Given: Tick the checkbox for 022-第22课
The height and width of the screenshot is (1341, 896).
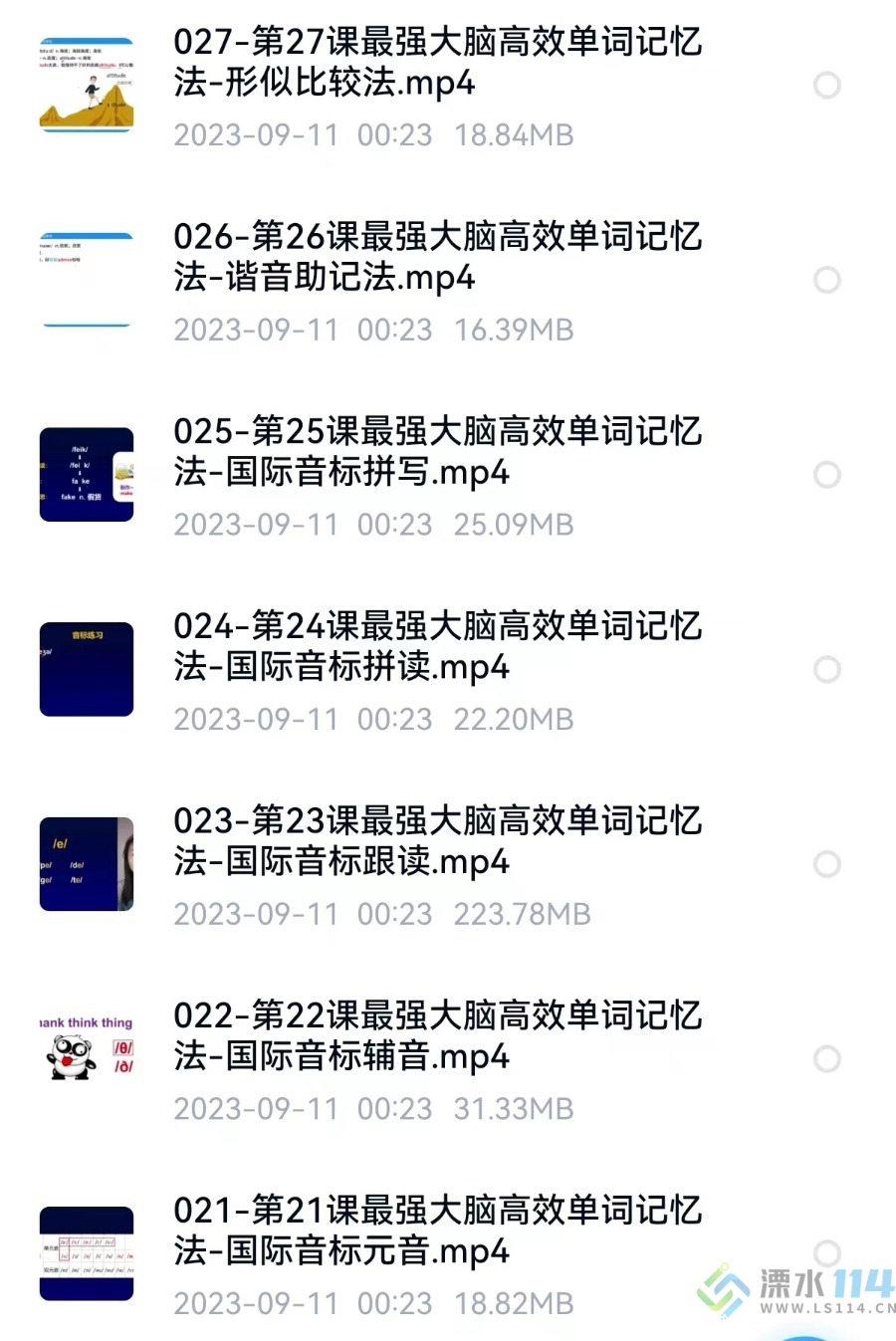Looking at the screenshot, I should coord(827,1059).
